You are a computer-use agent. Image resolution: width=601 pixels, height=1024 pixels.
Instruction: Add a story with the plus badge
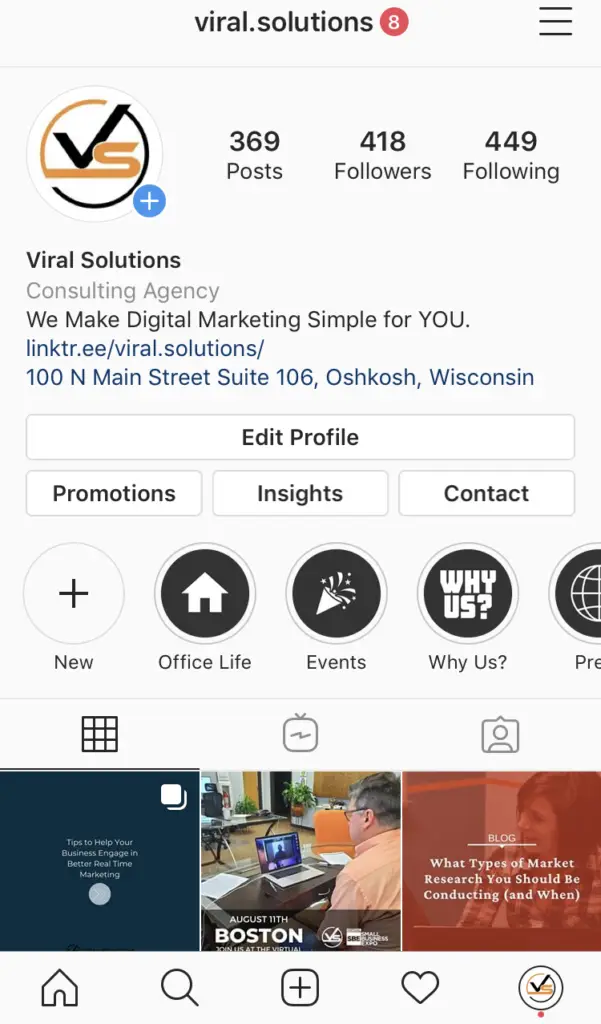149,201
